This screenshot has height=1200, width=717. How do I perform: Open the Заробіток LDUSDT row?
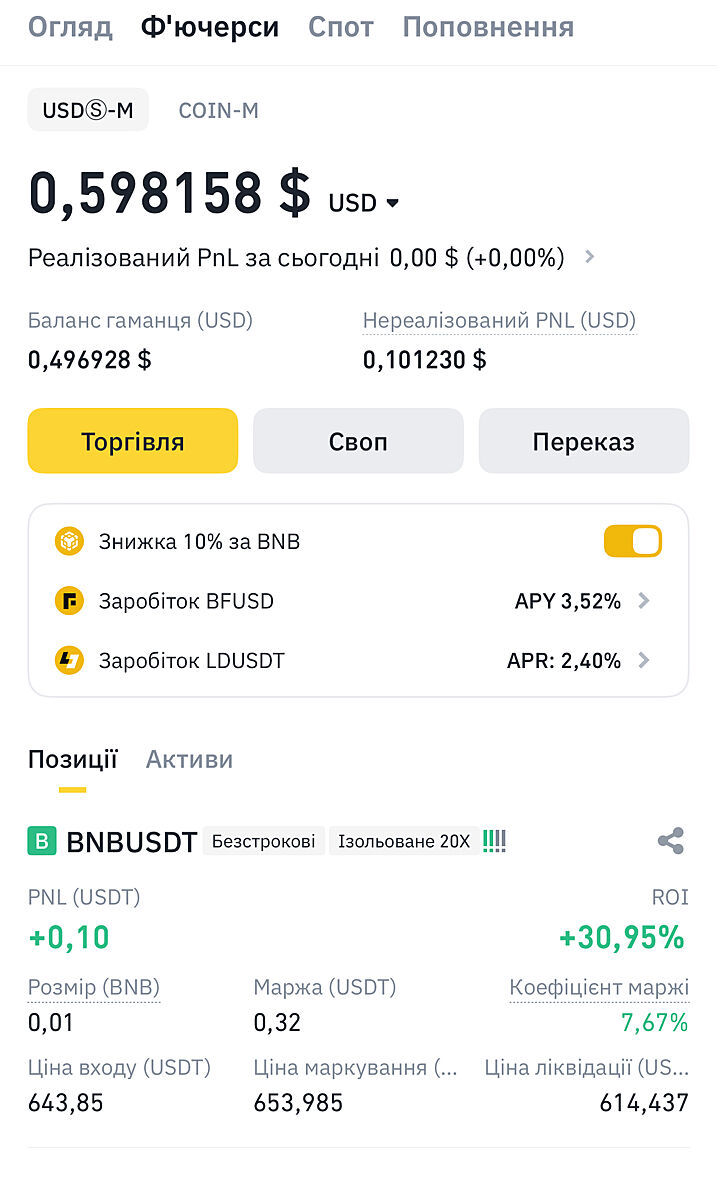tap(358, 660)
